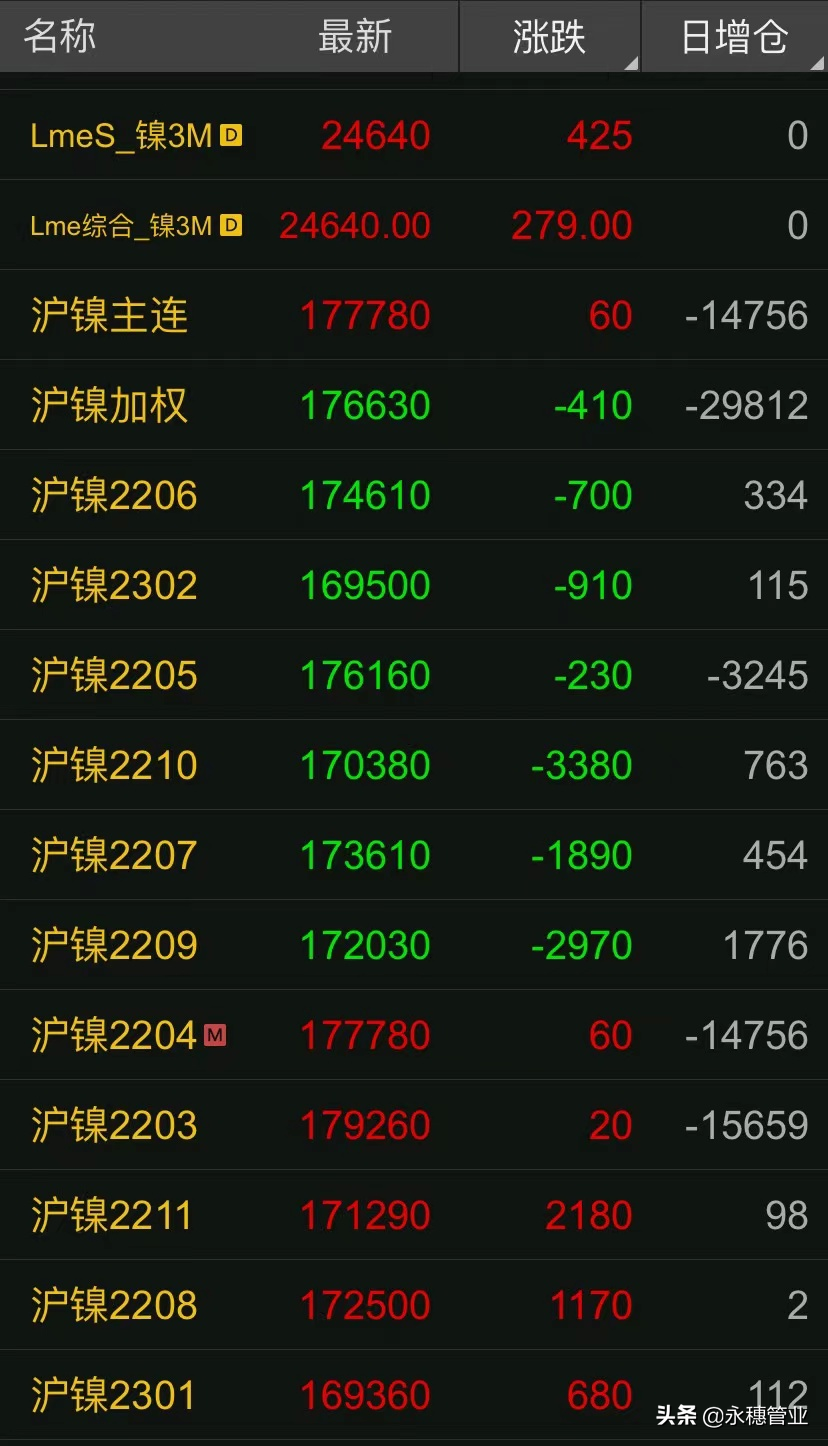828x1446 pixels.
Task: Open the 沪镍2210 contract row
Action: [x=414, y=765]
